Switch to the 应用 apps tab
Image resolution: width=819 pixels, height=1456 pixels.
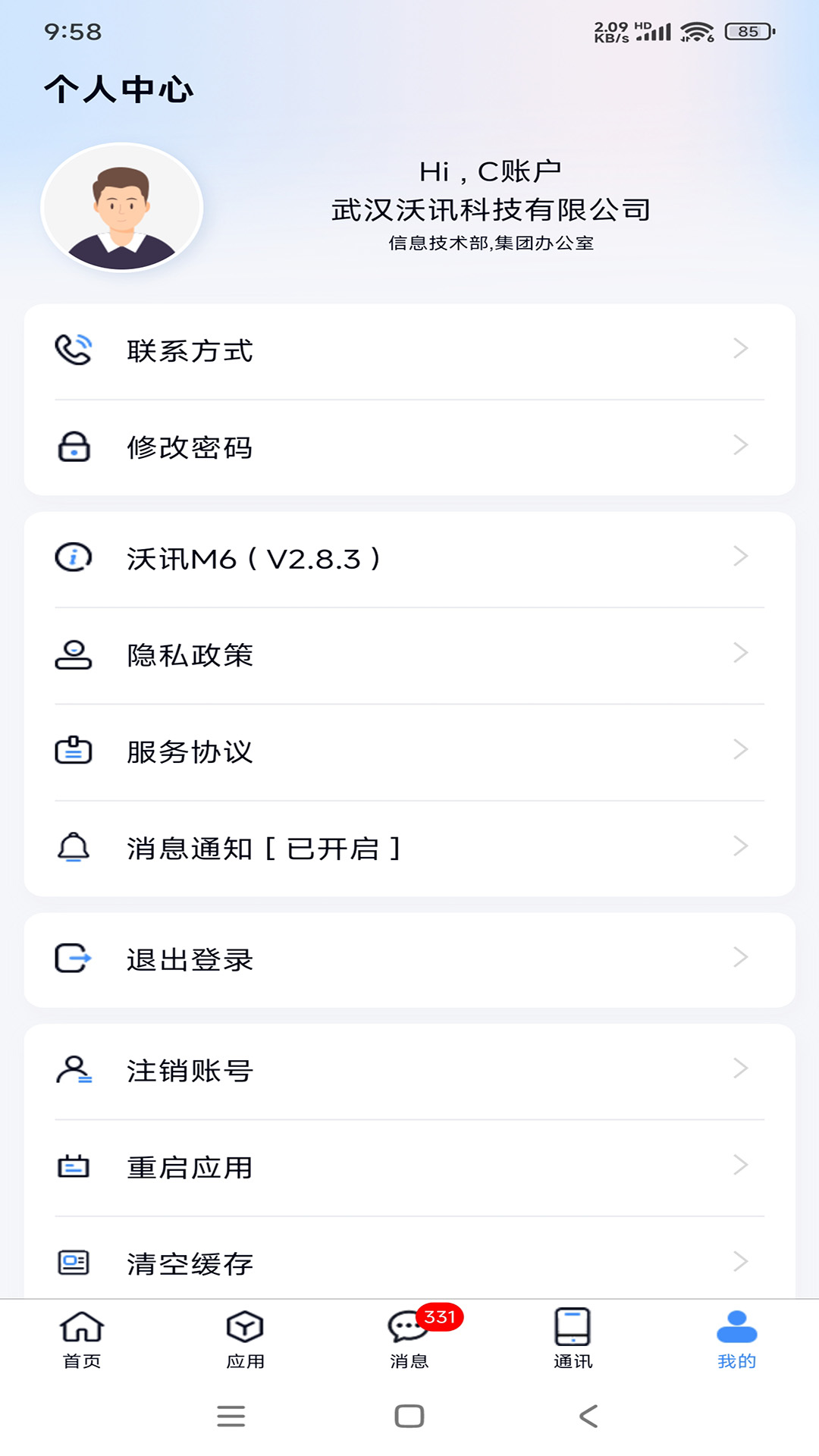[x=245, y=1340]
